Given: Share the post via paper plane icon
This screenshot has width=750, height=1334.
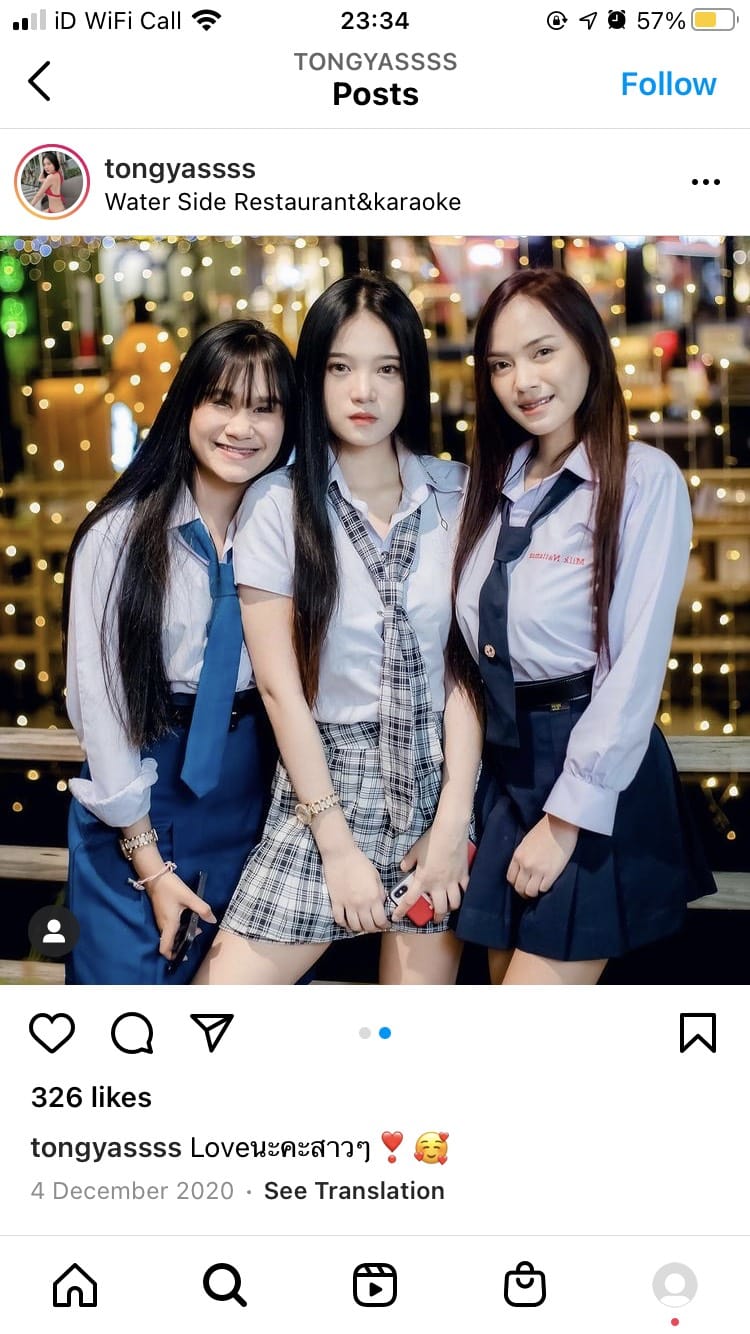Looking at the screenshot, I should coord(212,1032).
